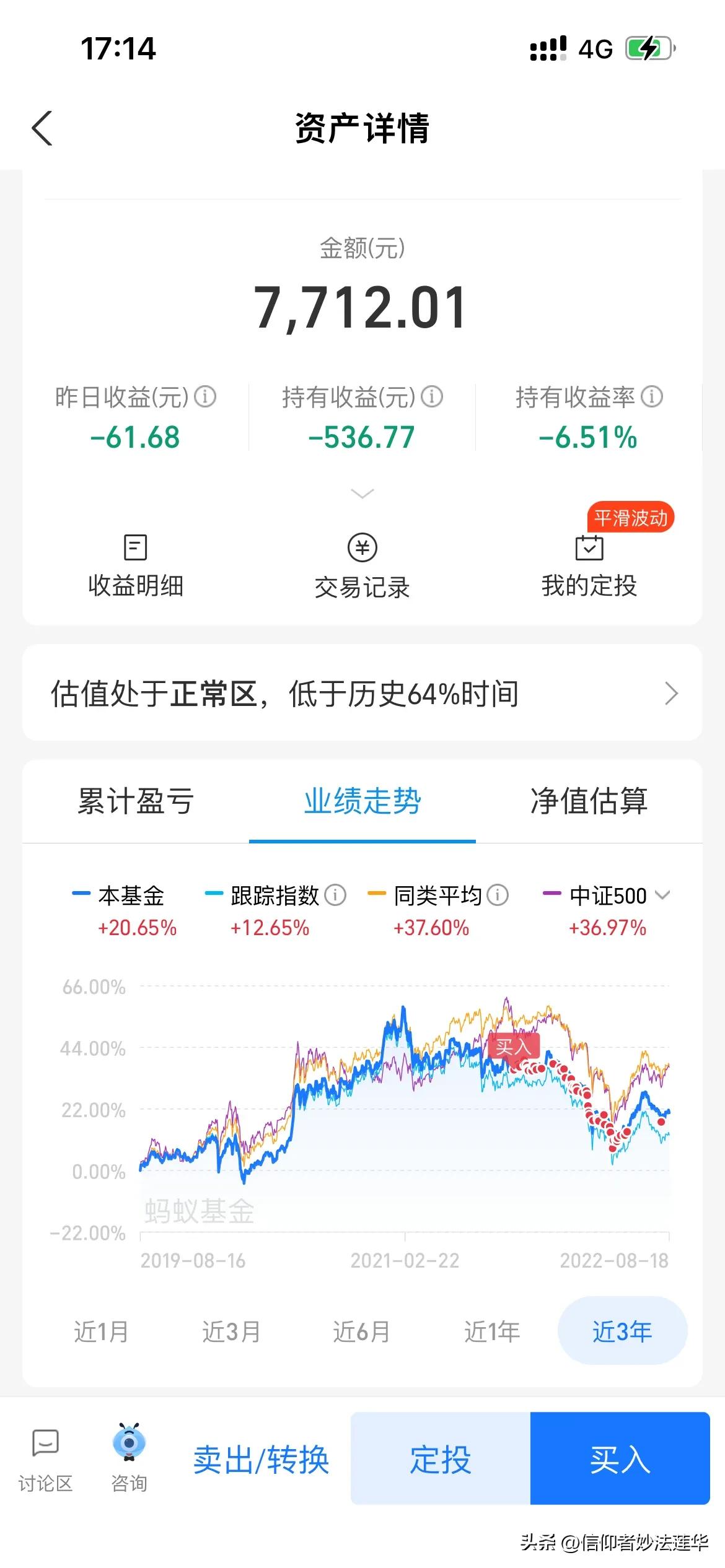Open the 中证500 index selector dropdown
This screenshot has height=1568, width=725.
click(663, 896)
